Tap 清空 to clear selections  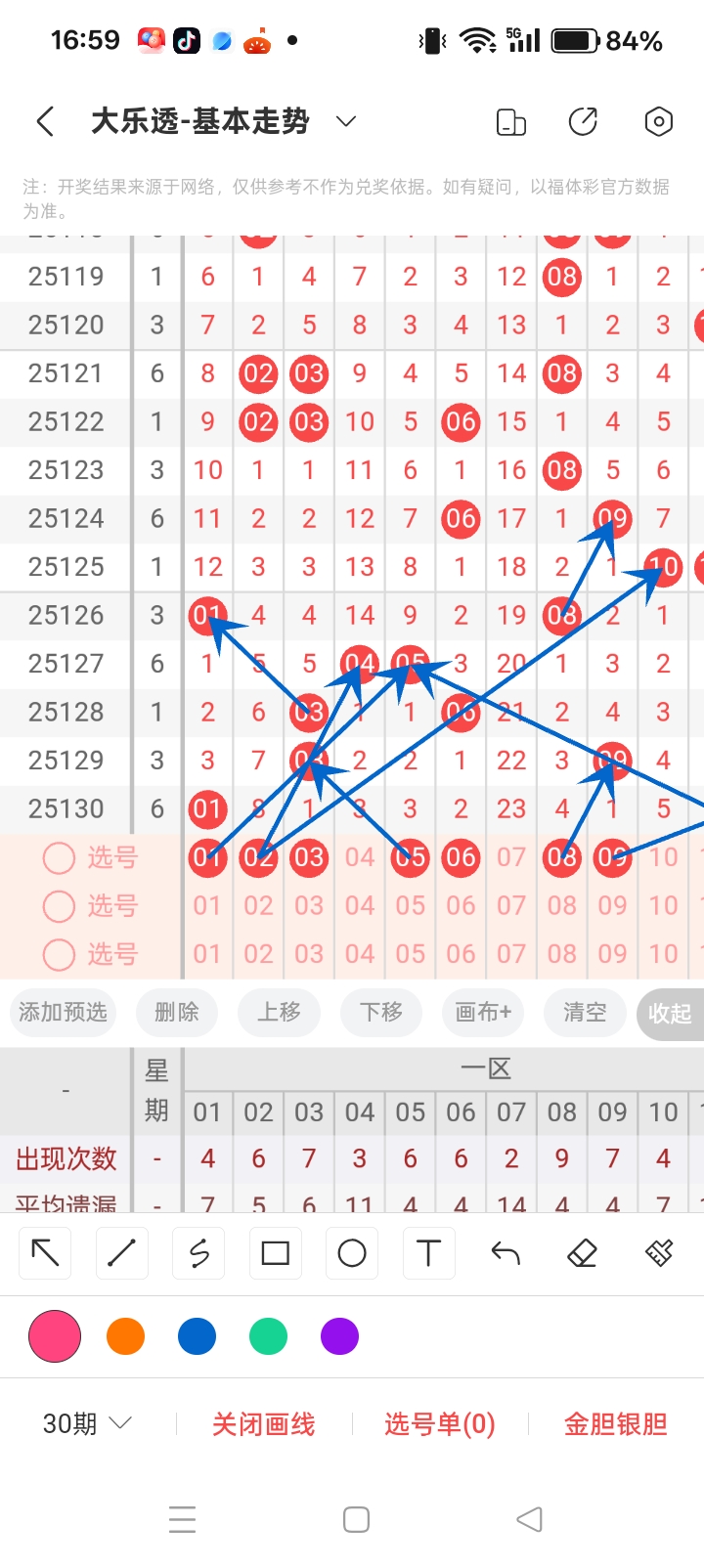tap(585, 1012)
